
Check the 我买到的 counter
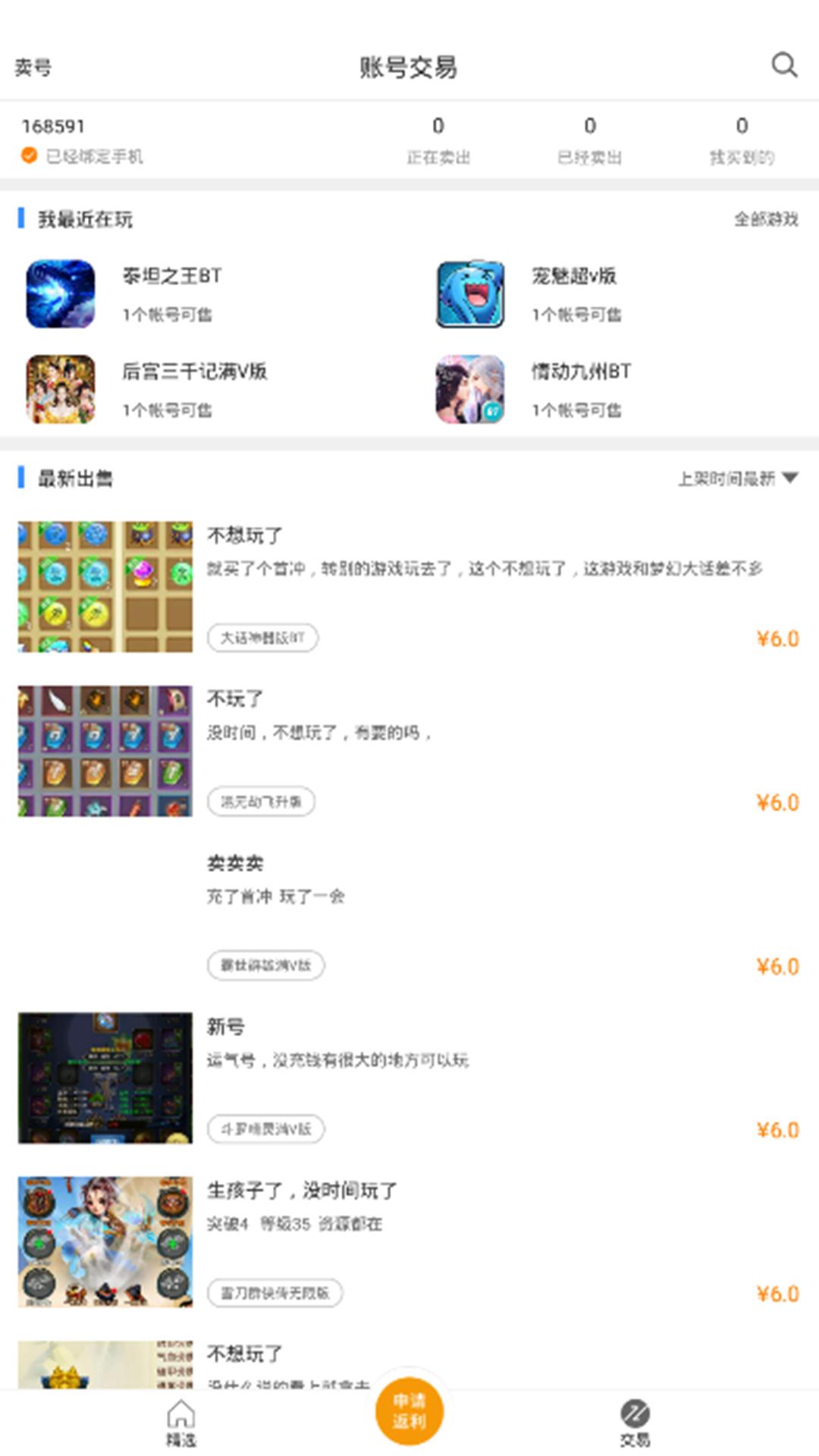tap(743, 140)
